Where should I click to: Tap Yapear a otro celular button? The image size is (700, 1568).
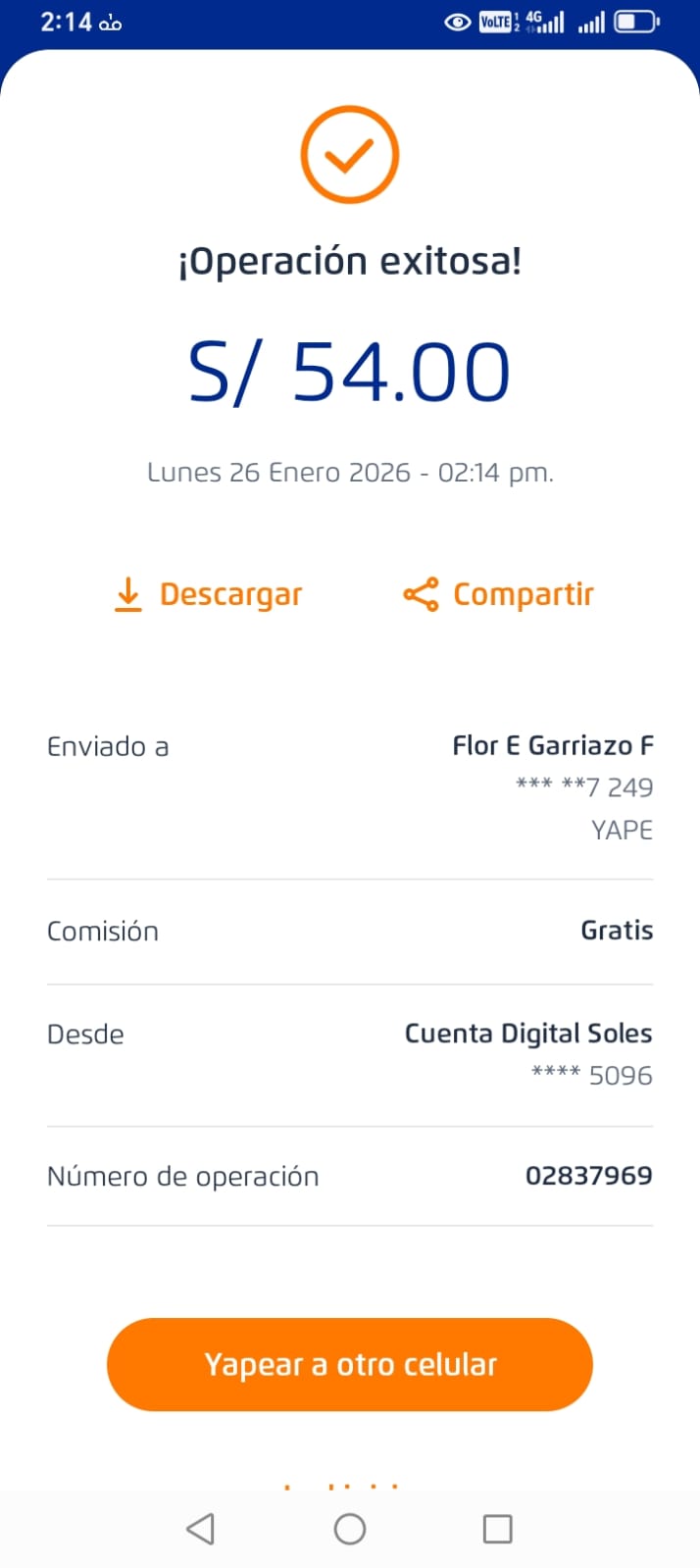[350, 1364]
